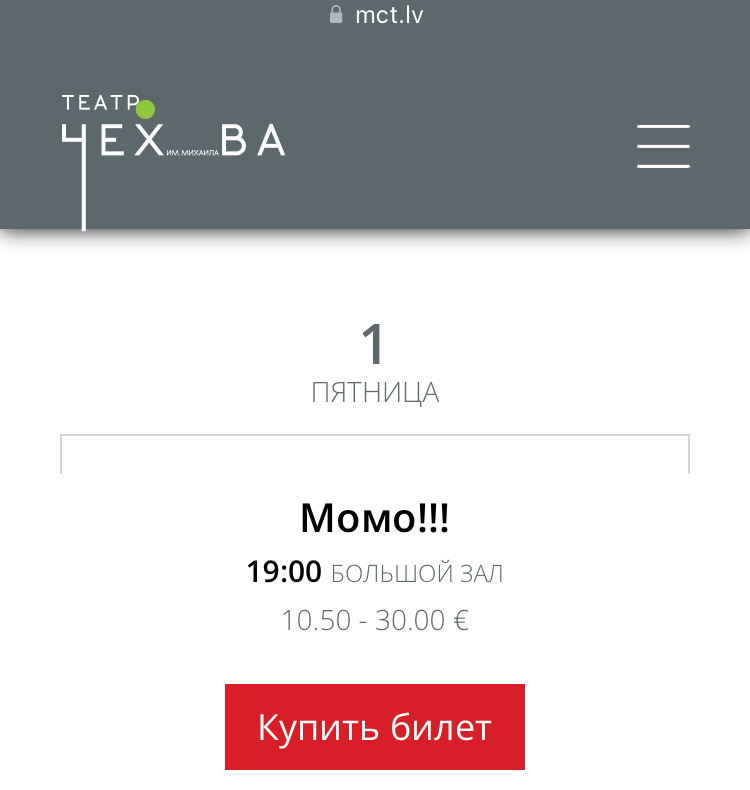This screenshot has width=750, height=790.
Task: Open the Момо!!! show page
Action: [x=374, y=518]
